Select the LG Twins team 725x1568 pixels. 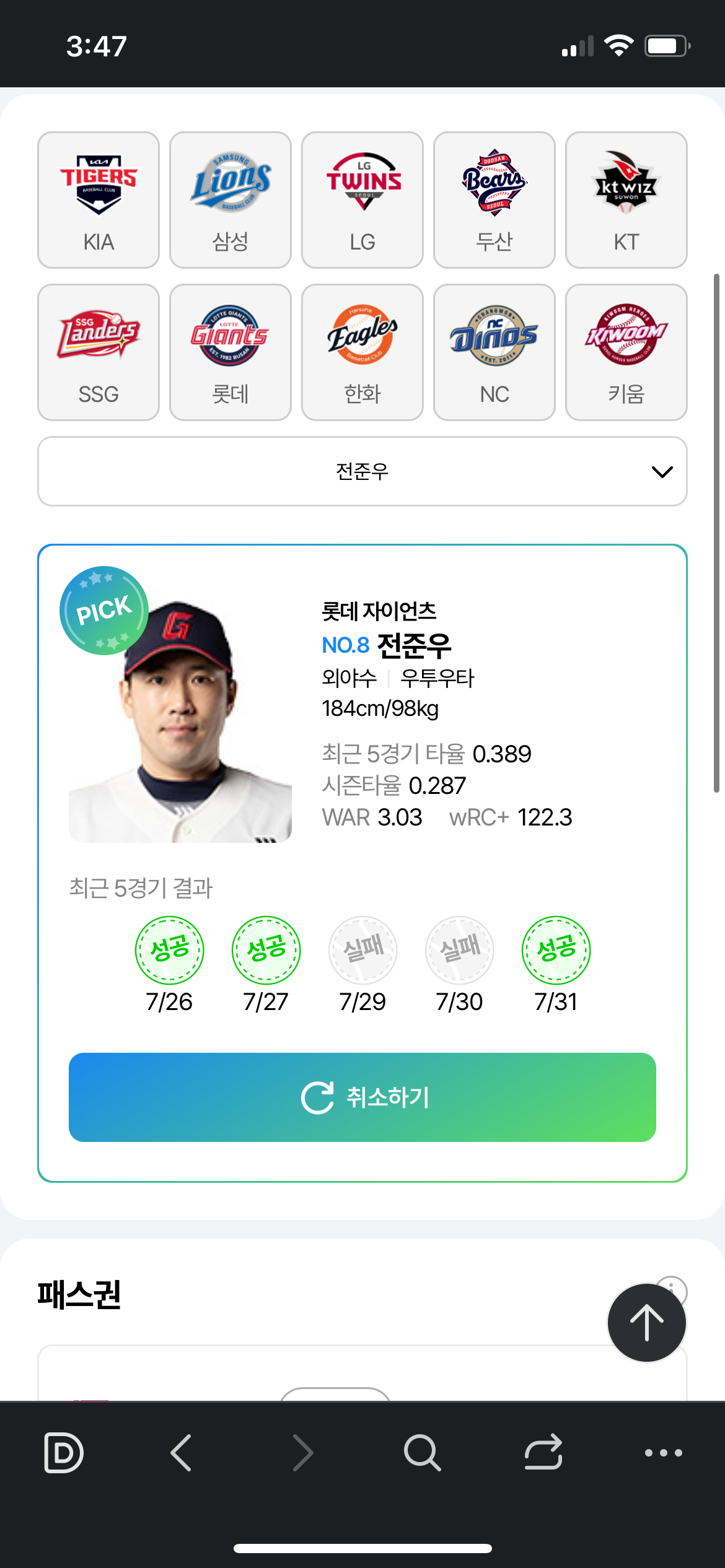pos(362,199)
